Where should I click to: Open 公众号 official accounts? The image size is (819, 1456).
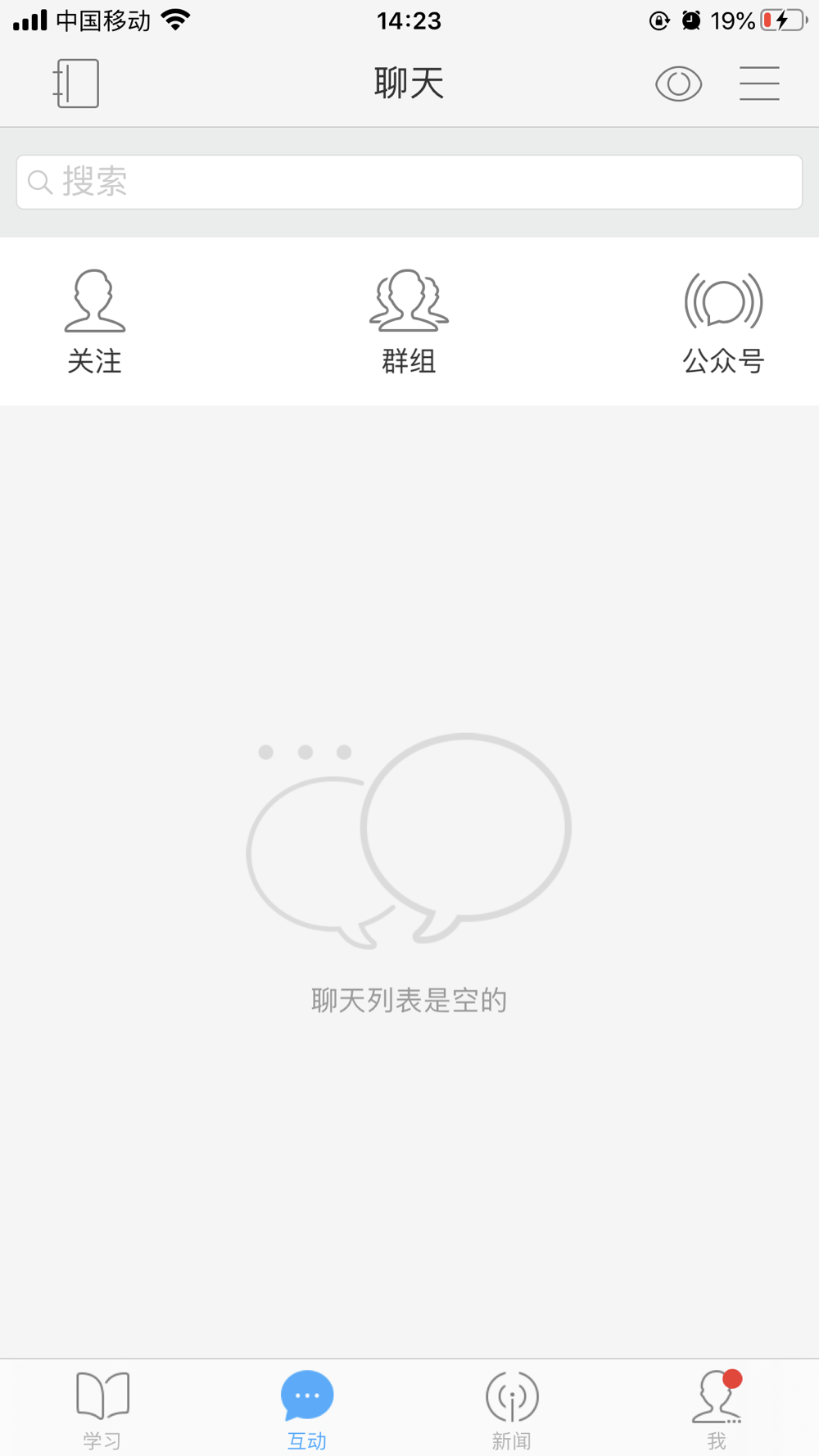point(723,322)
